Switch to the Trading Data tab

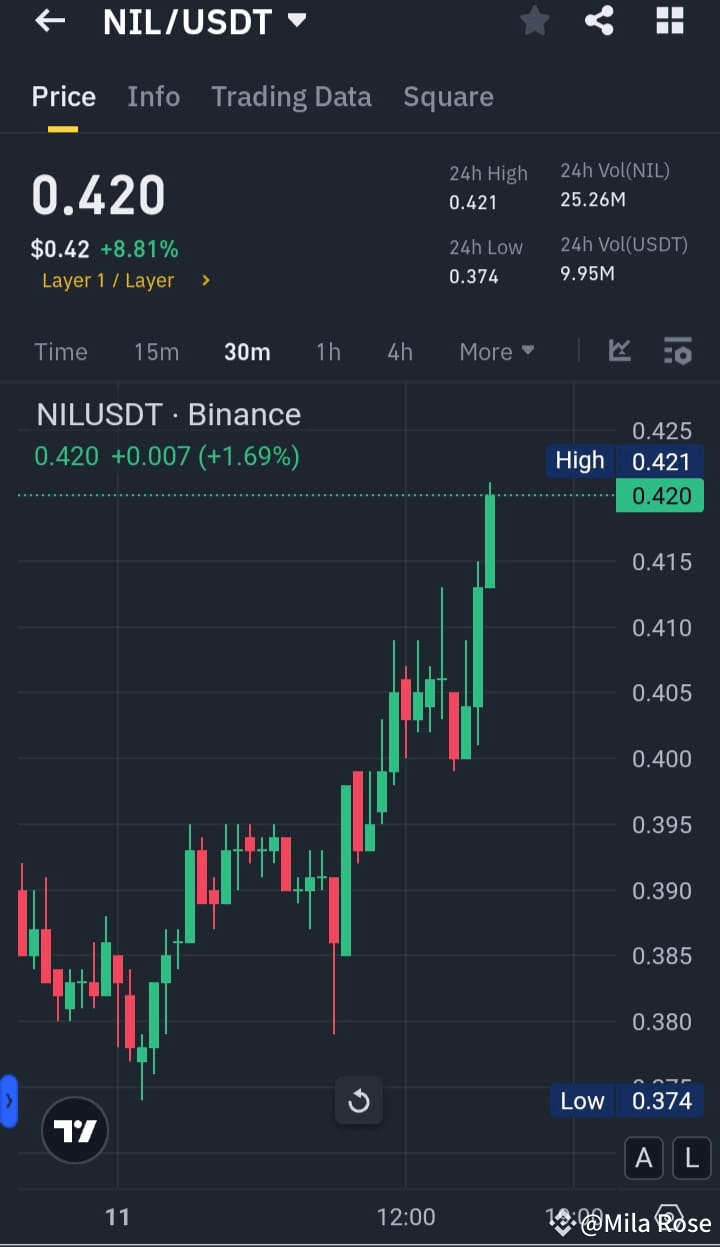coord(291,96)
